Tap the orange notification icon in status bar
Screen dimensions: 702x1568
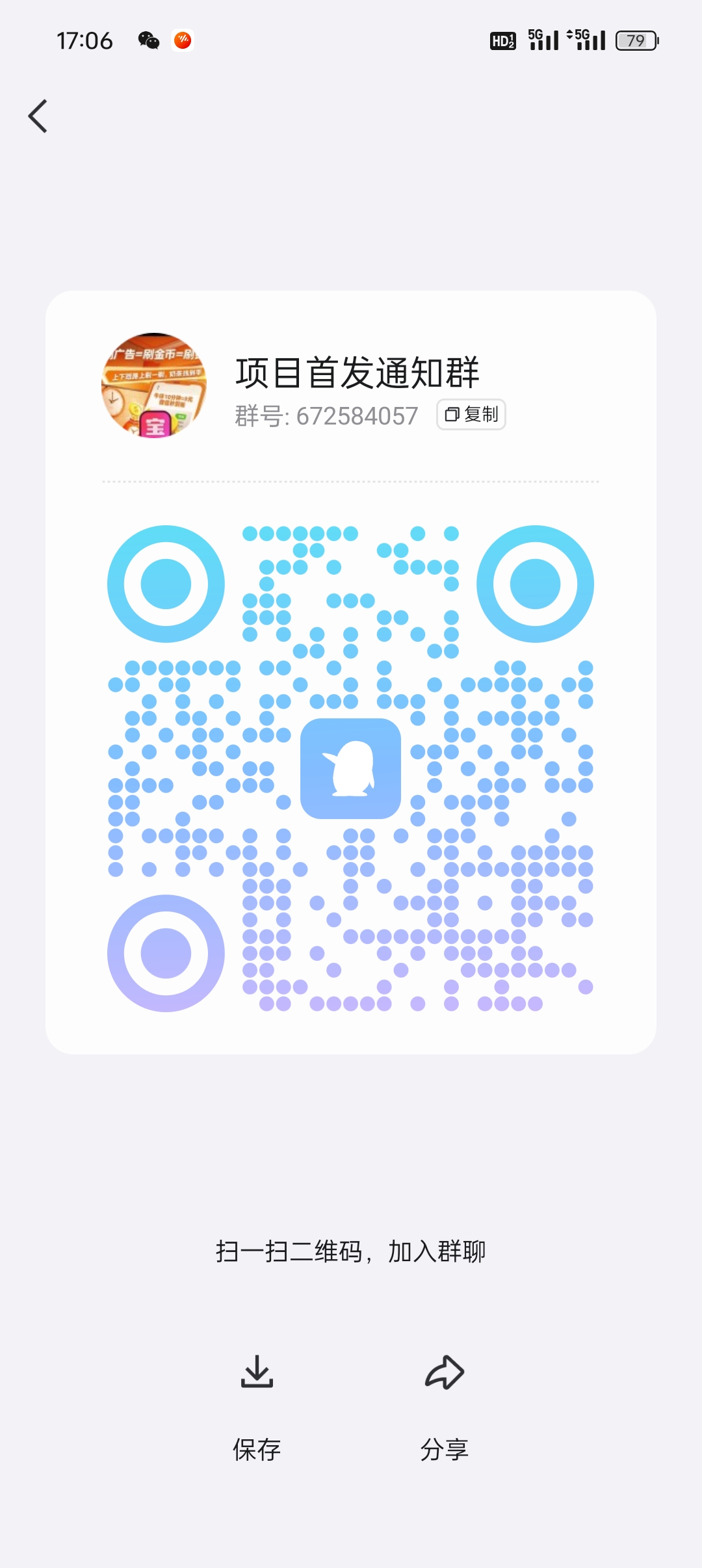183,41
